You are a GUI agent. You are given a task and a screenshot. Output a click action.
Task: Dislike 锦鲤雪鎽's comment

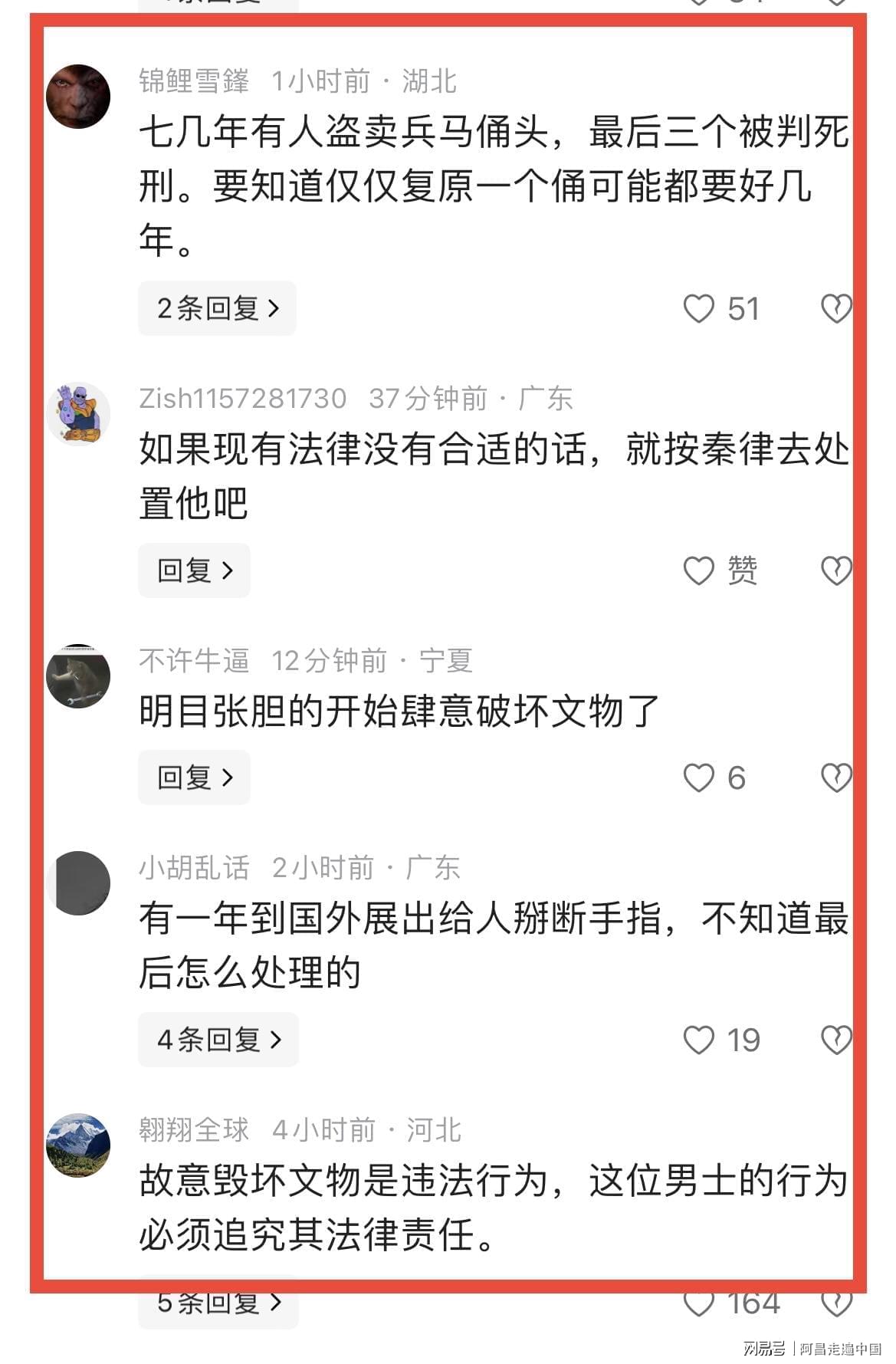[x=835, y=309]
